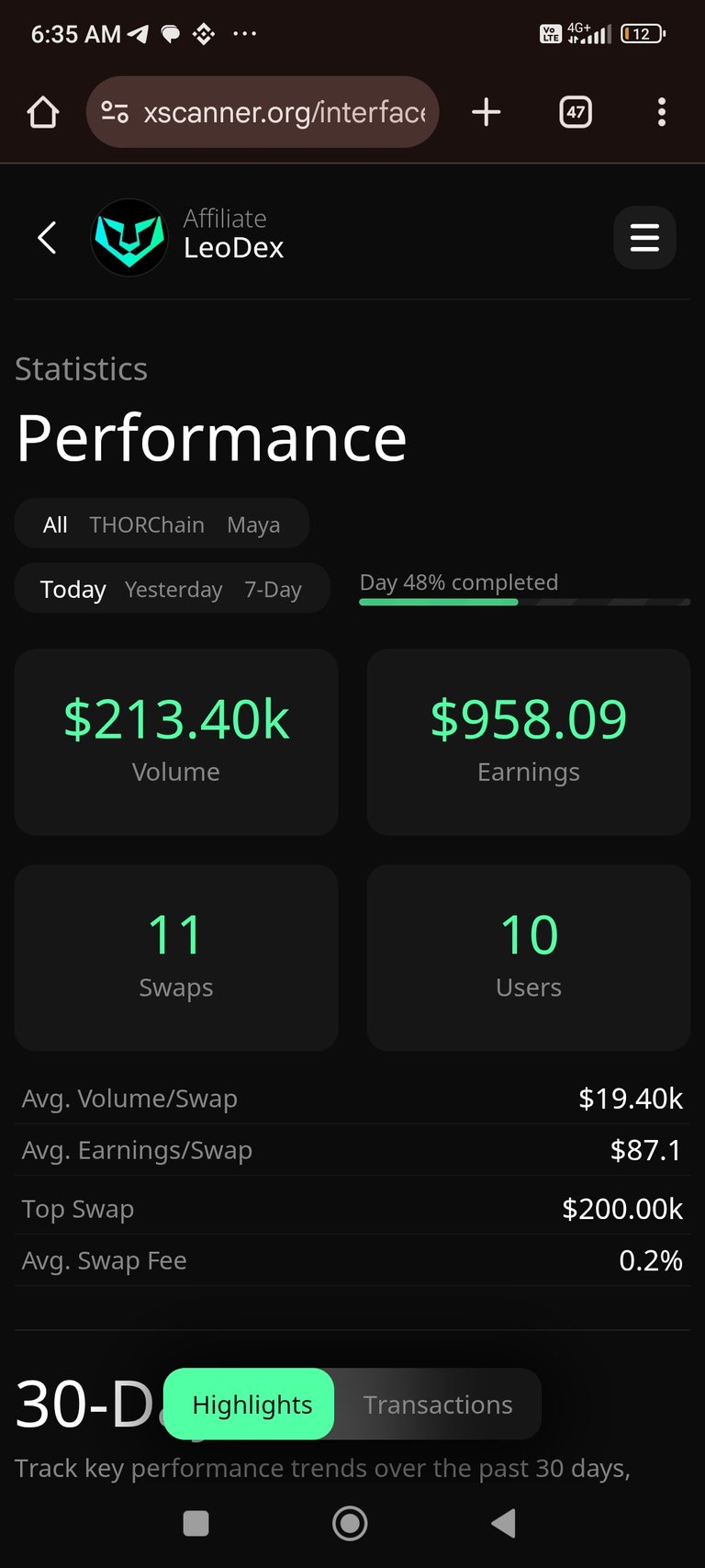Go back using the arrow beside LeoDex
The image size is (705, 1568).
coord(47,238)
